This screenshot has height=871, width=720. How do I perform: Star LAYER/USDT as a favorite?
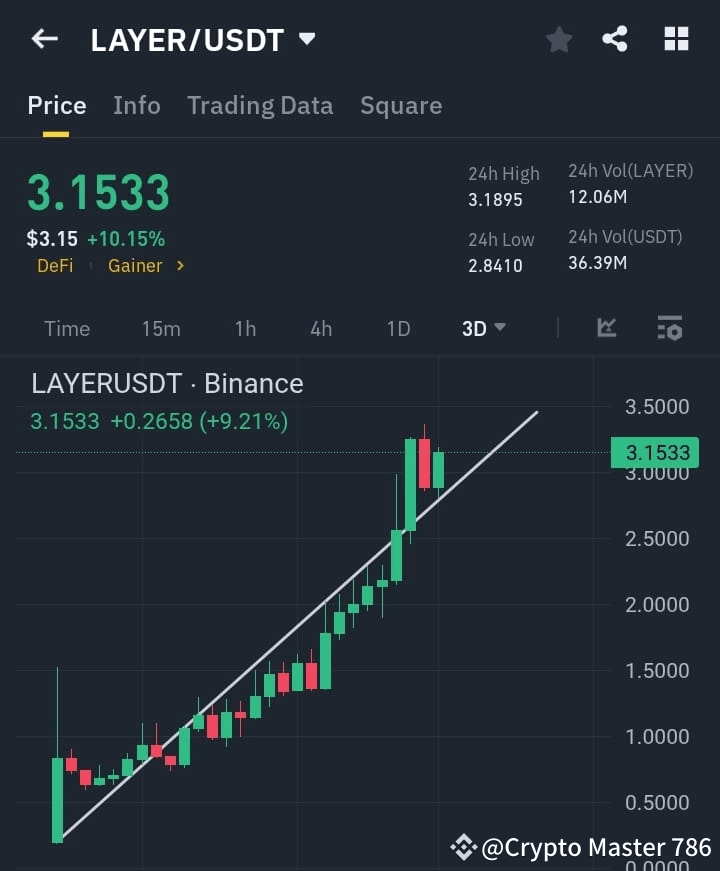(558, 40)
